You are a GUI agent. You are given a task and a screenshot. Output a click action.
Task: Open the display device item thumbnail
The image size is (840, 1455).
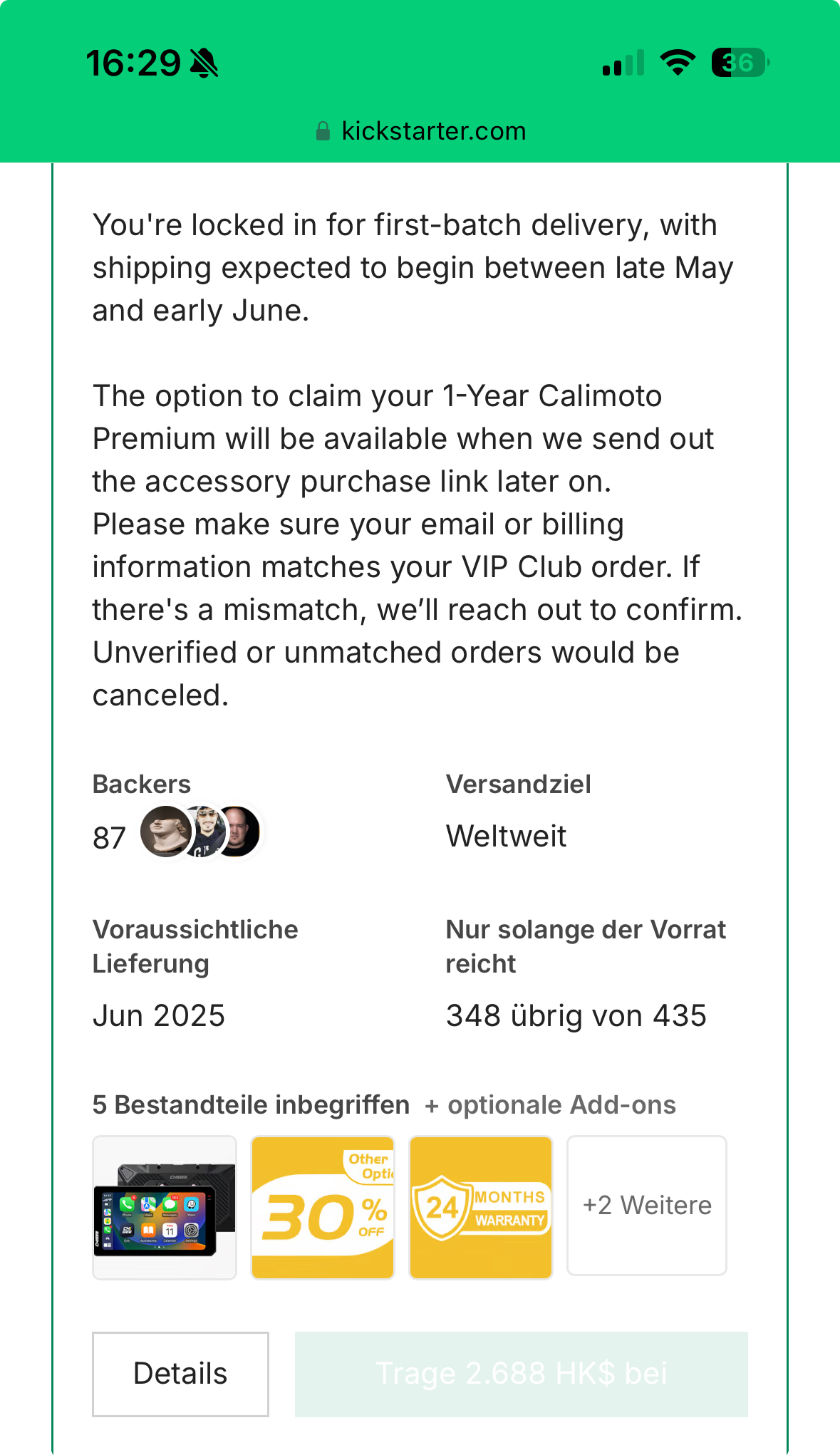[165, 1207]
